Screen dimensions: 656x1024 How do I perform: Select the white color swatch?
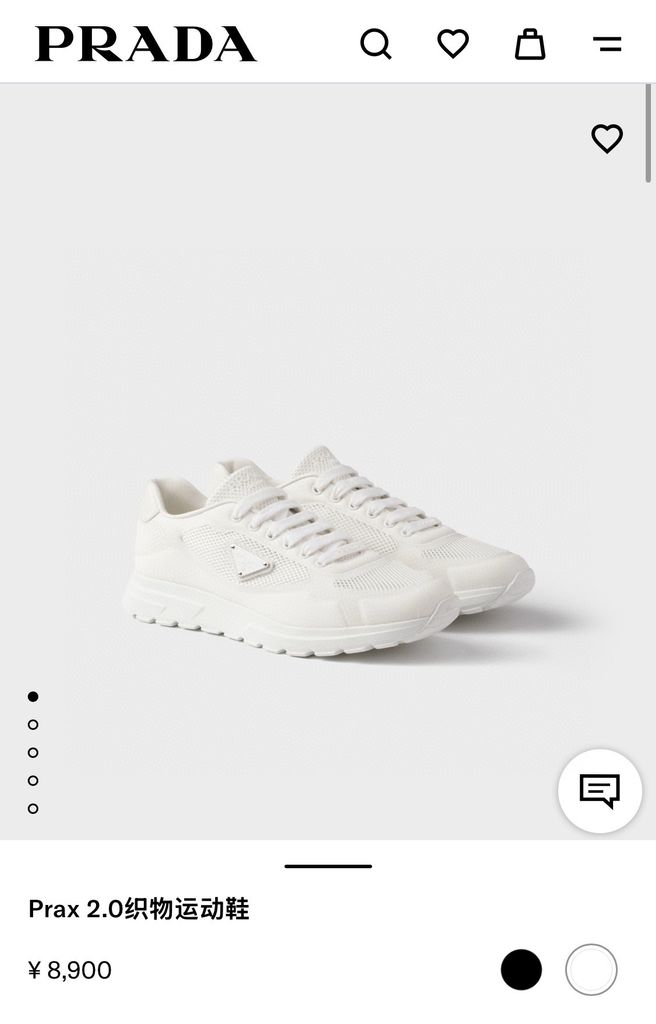(591, 970)
